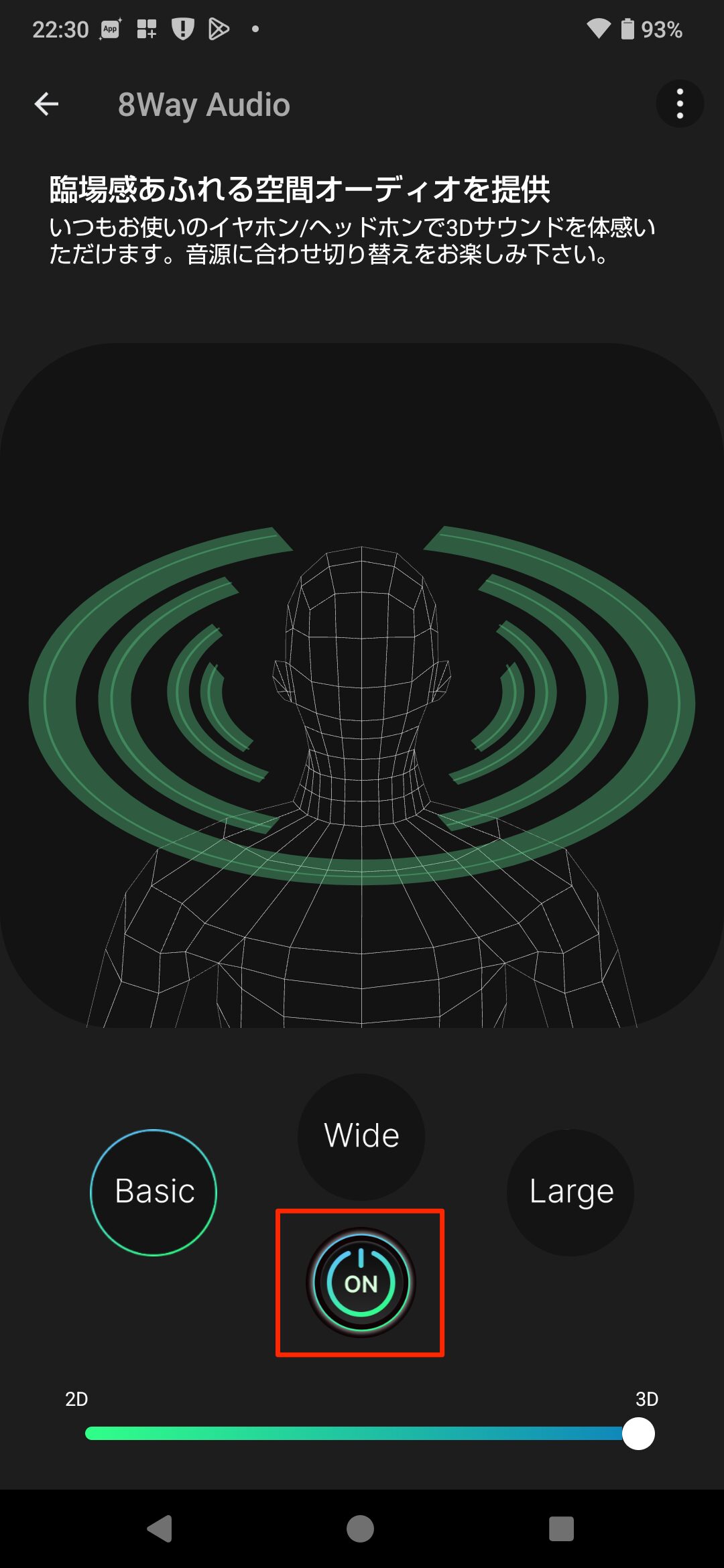Open the three-dot overflow menu
The image size is (724, 1568).
(x=680, y=104)
